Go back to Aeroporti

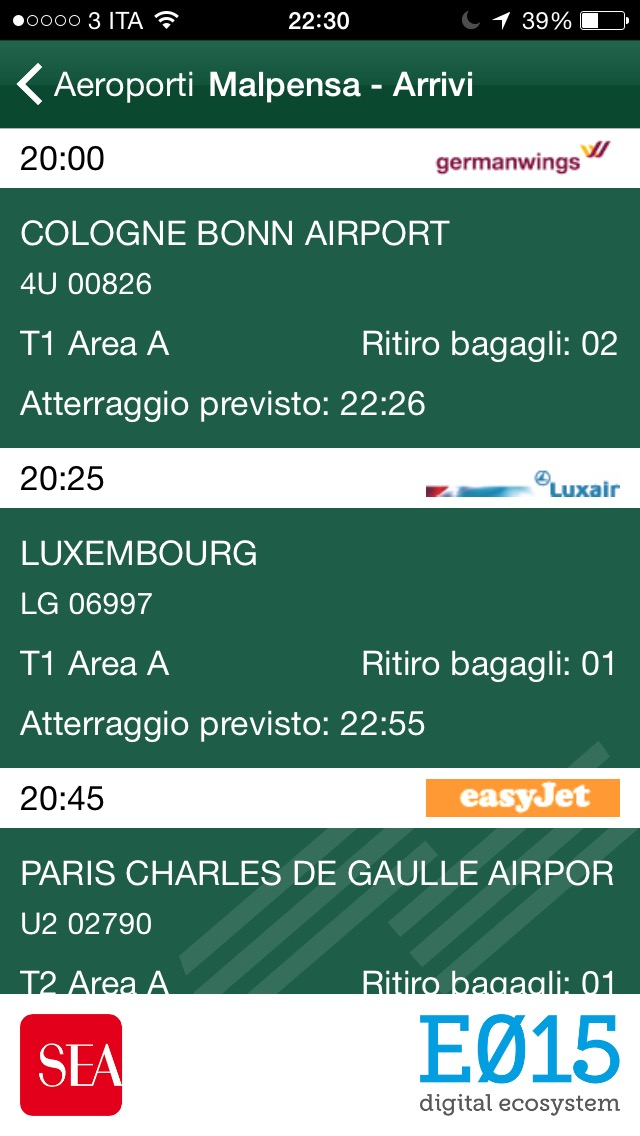pos(105,85)
